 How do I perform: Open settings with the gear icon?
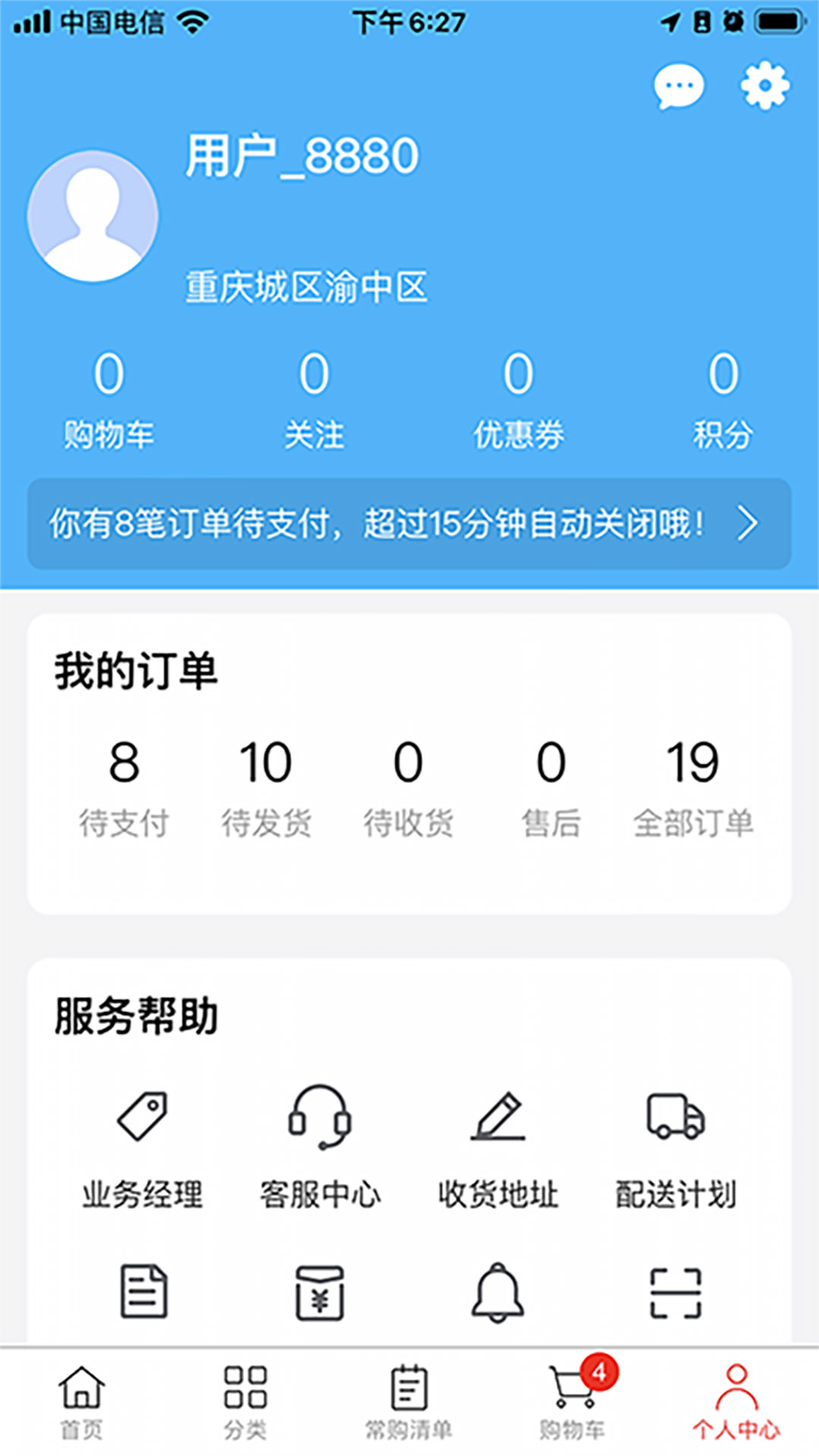pyautogui.click(x=765, y=87)
